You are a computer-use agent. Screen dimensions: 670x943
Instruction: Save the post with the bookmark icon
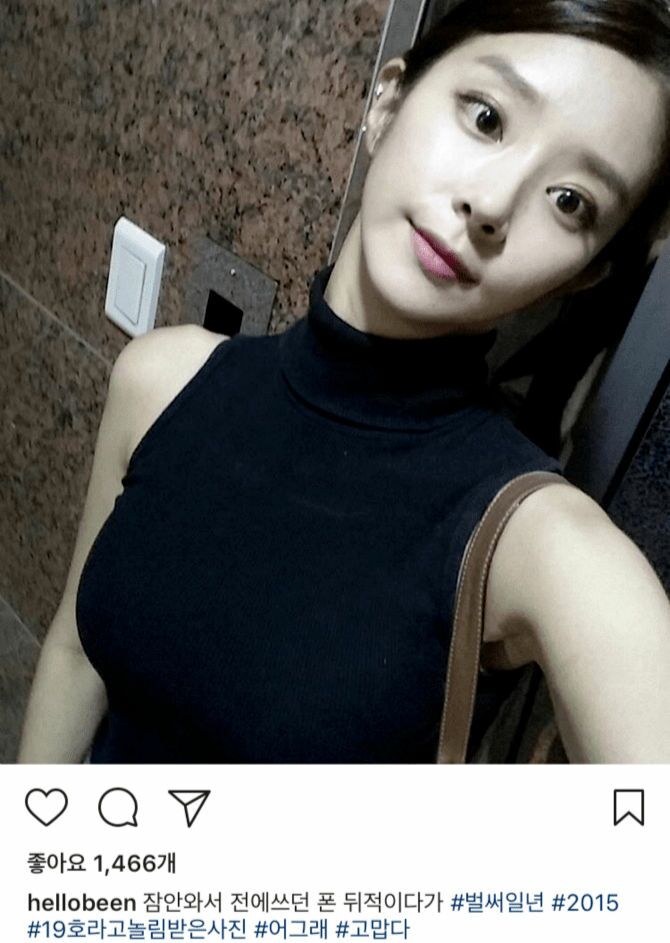[628, 807]
